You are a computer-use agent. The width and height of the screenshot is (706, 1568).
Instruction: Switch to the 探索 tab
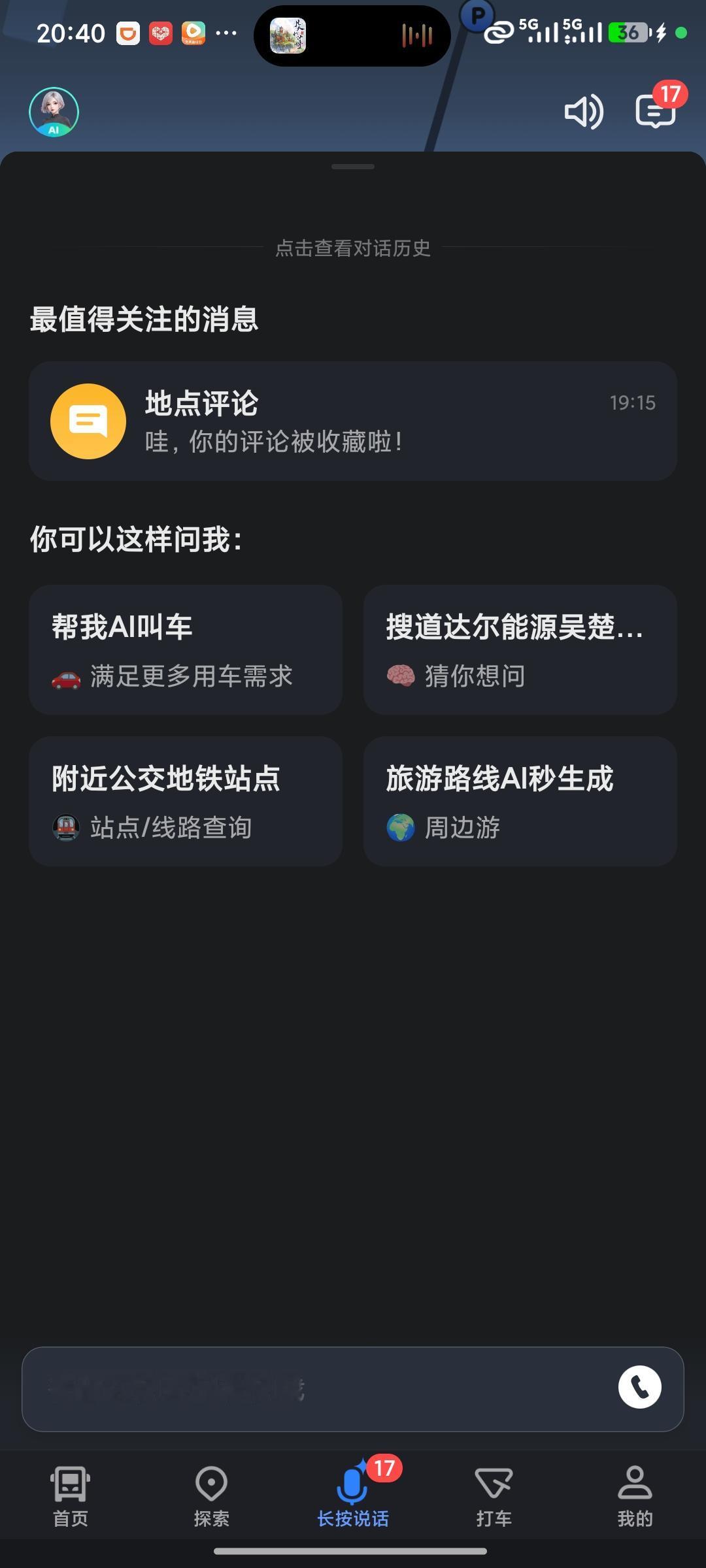[x=211, y=1496]
